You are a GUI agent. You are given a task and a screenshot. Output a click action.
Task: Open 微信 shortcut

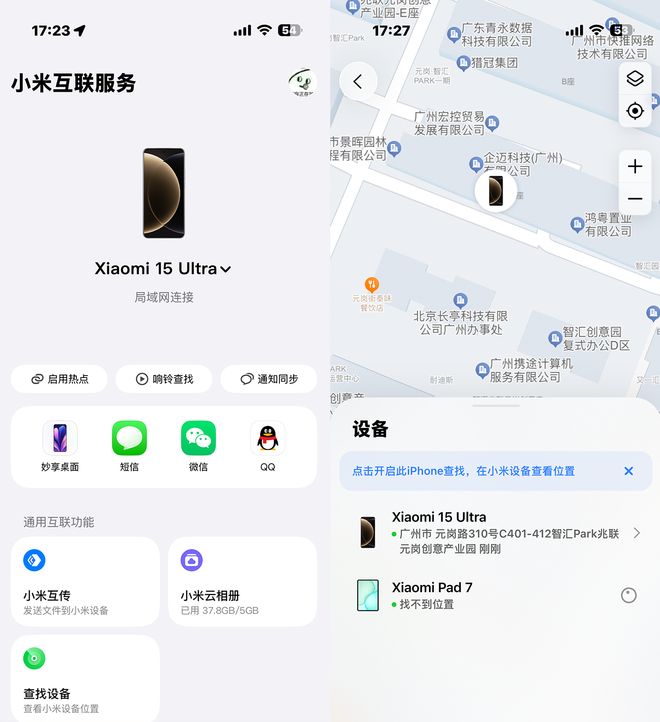(198, 446)
